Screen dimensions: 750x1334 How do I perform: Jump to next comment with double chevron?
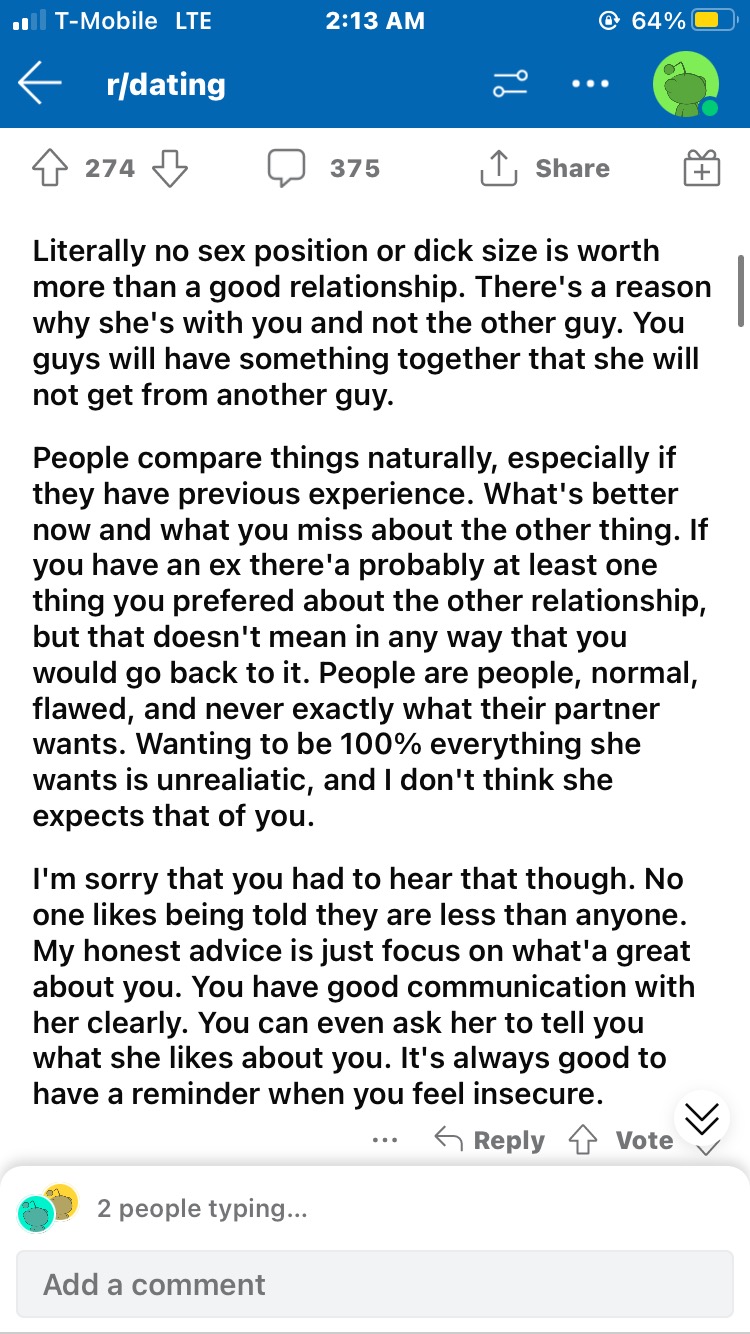coord(702,1118)
